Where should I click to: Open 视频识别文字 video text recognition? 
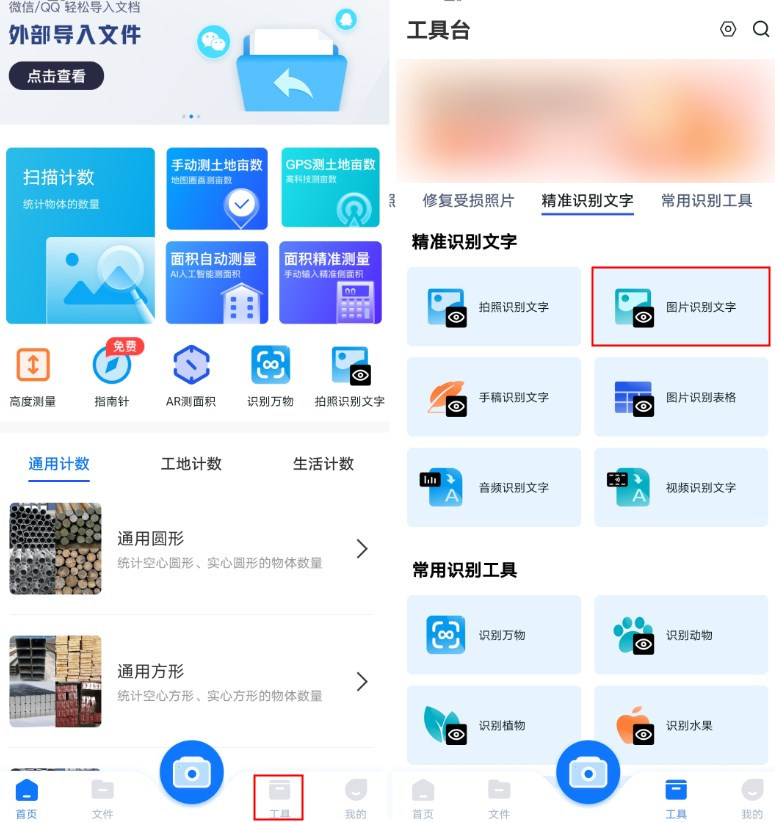coord(680,487)
